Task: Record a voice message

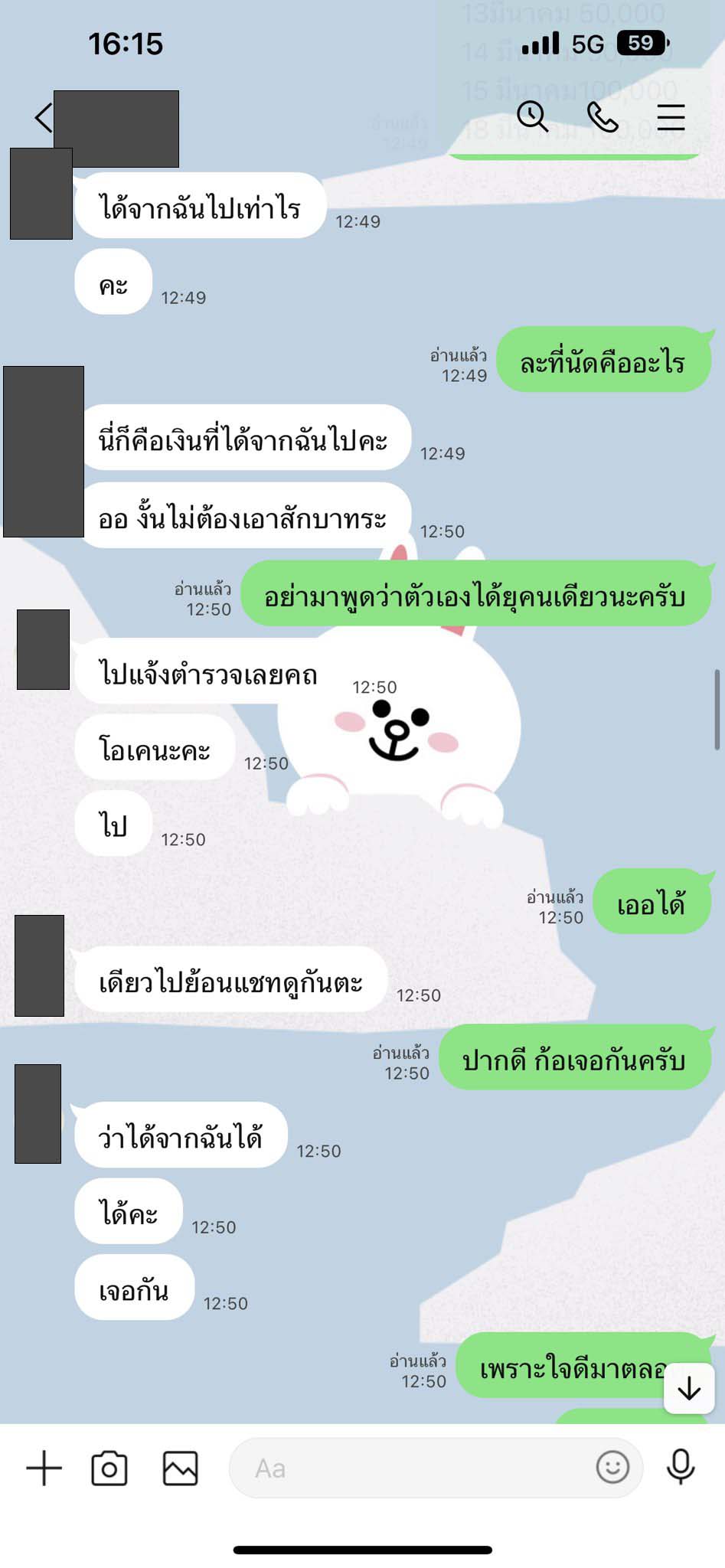Action: tap(681, 1467)
